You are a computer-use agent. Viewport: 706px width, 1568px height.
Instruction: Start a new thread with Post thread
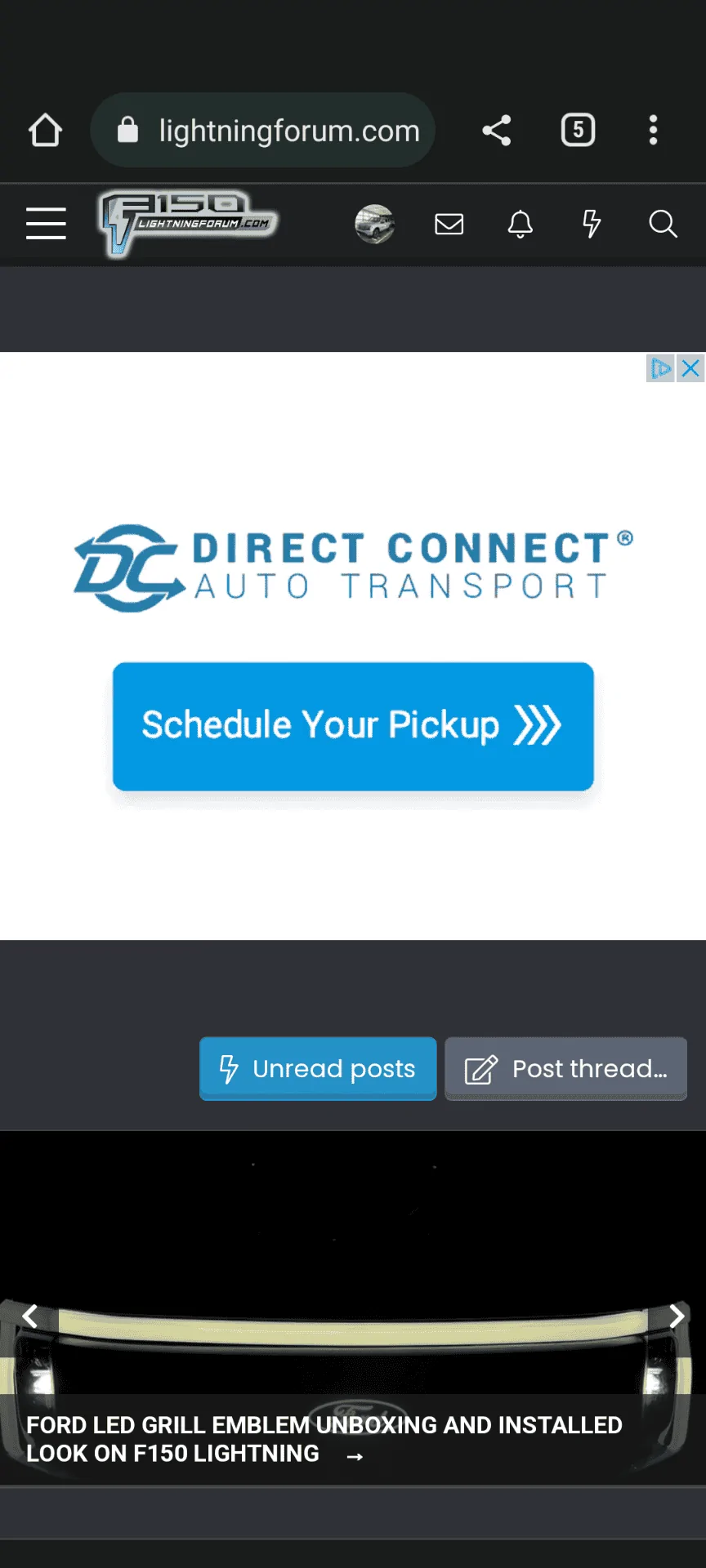tap(565, 1068)
